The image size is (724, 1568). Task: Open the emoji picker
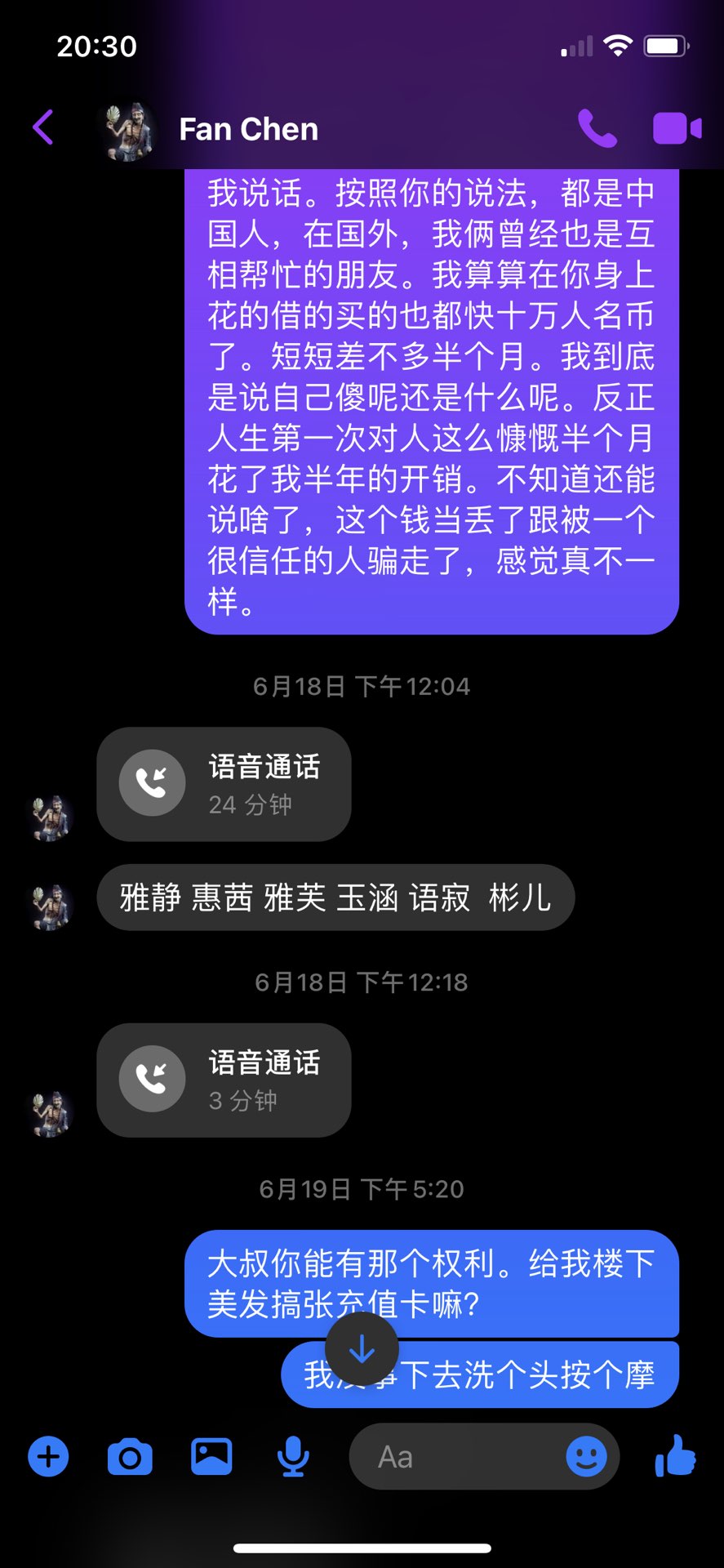[586, 1456]
